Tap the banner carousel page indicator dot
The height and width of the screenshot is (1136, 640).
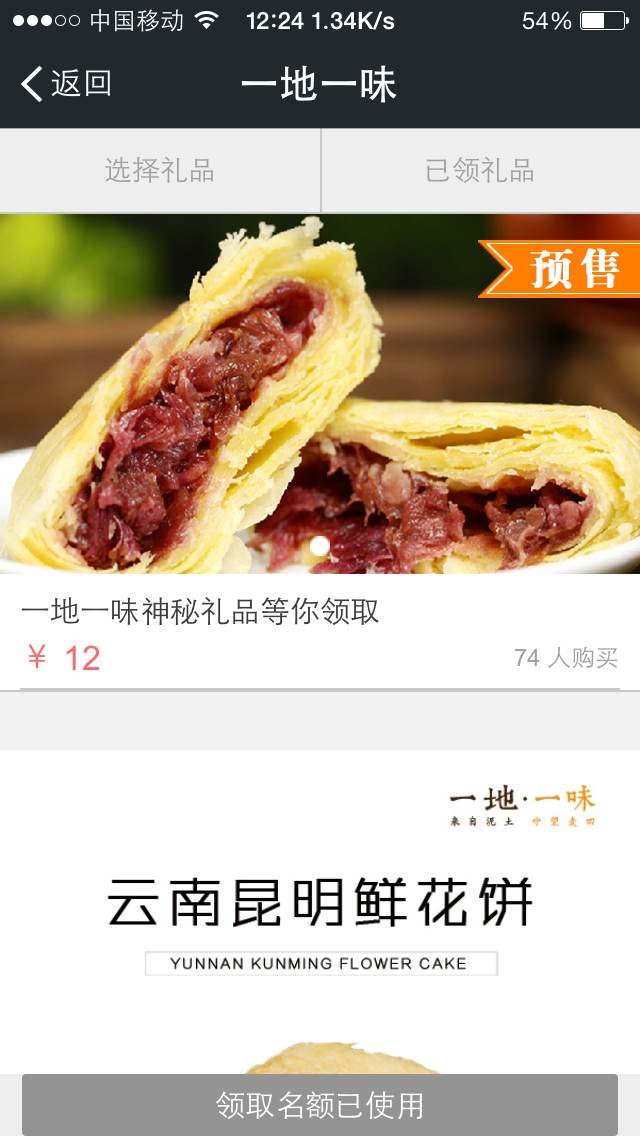[x=320, y=546]
